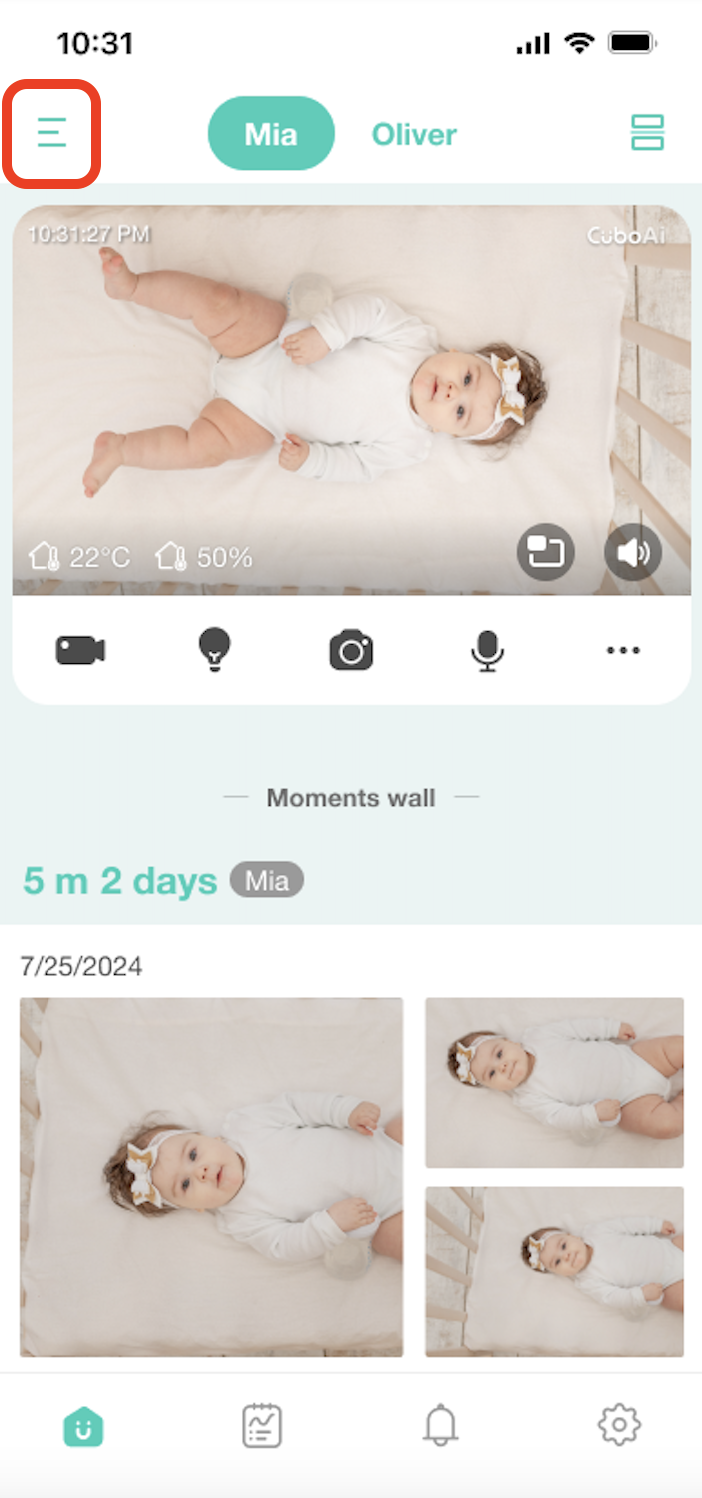
Task: Go to the home tab
Action: pos(83,1426)
